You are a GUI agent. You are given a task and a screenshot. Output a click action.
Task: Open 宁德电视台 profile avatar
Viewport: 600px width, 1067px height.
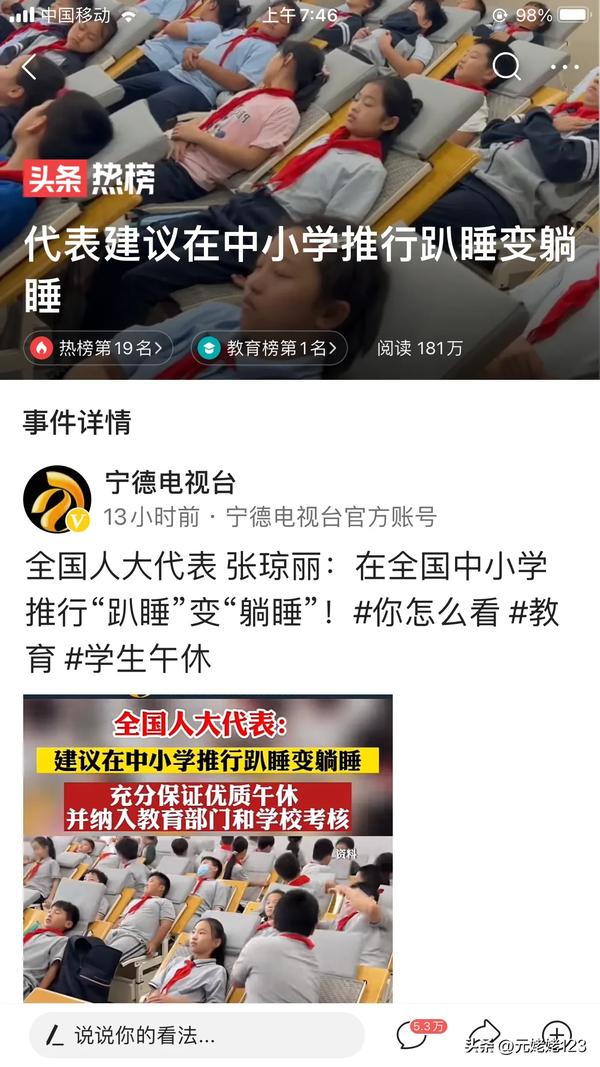pyautogui.click(x=57, y=499)
